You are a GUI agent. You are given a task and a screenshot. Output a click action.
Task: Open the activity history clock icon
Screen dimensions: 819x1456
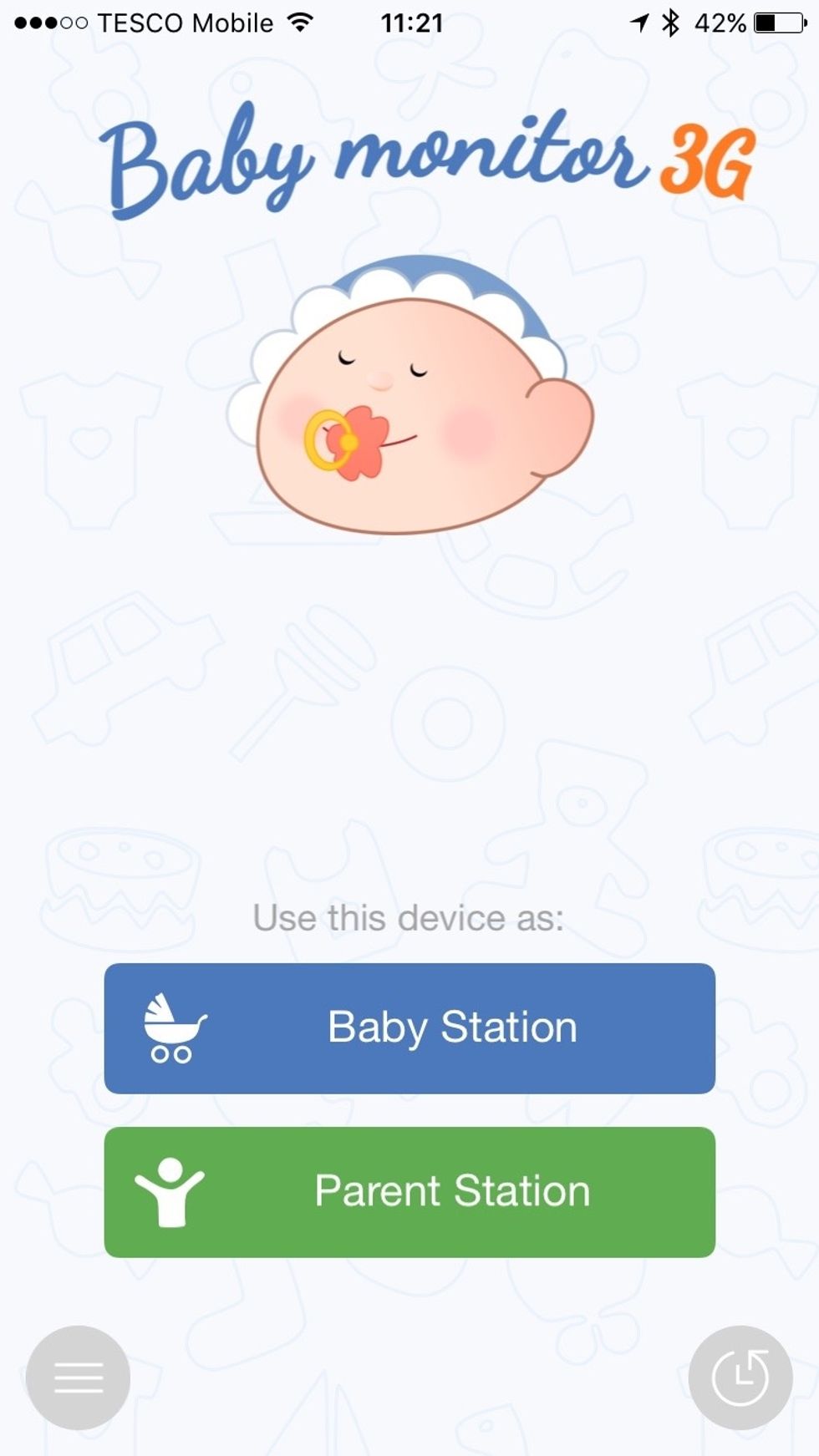(x=740, y=1377)
